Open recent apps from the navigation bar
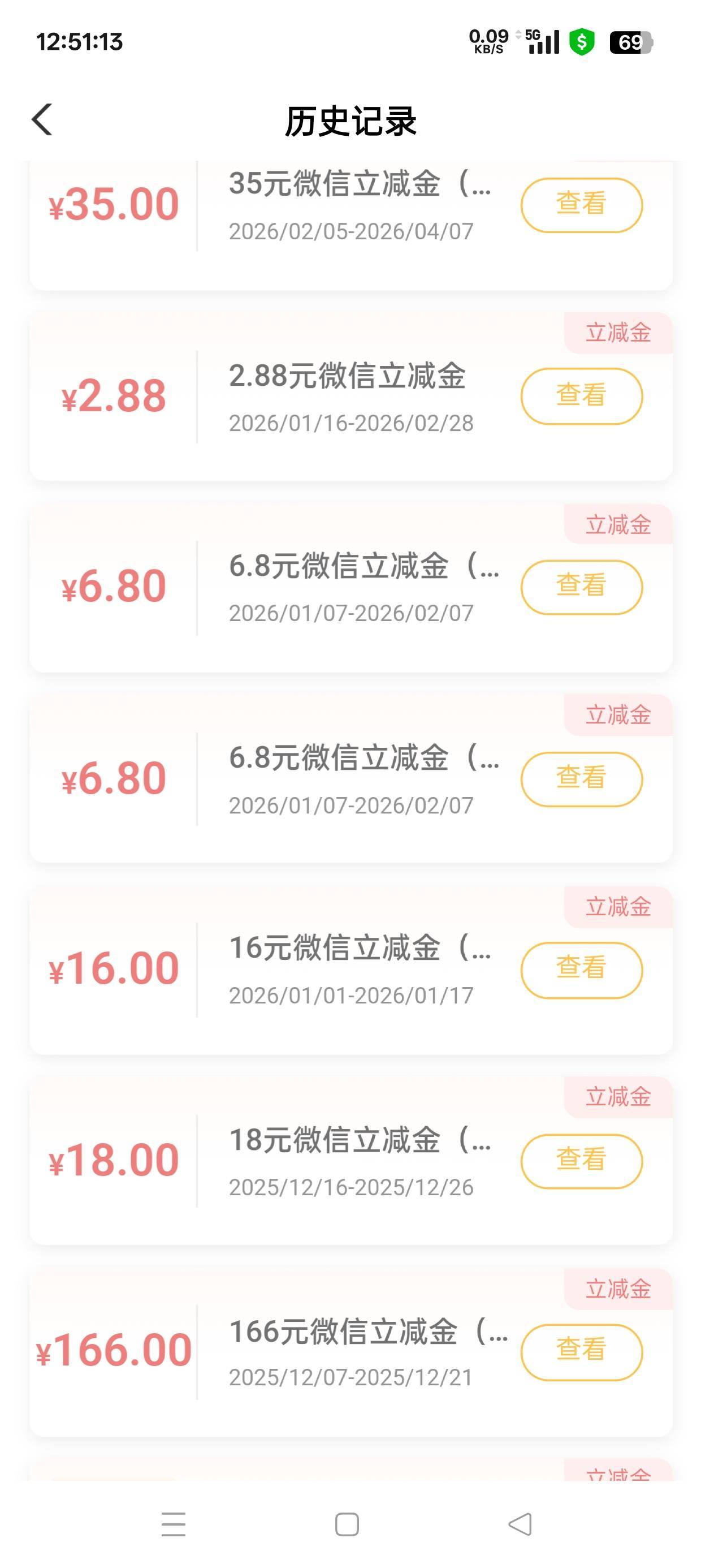The image size is (701, 1568). pyautogui.click(x=174, y=1524)
